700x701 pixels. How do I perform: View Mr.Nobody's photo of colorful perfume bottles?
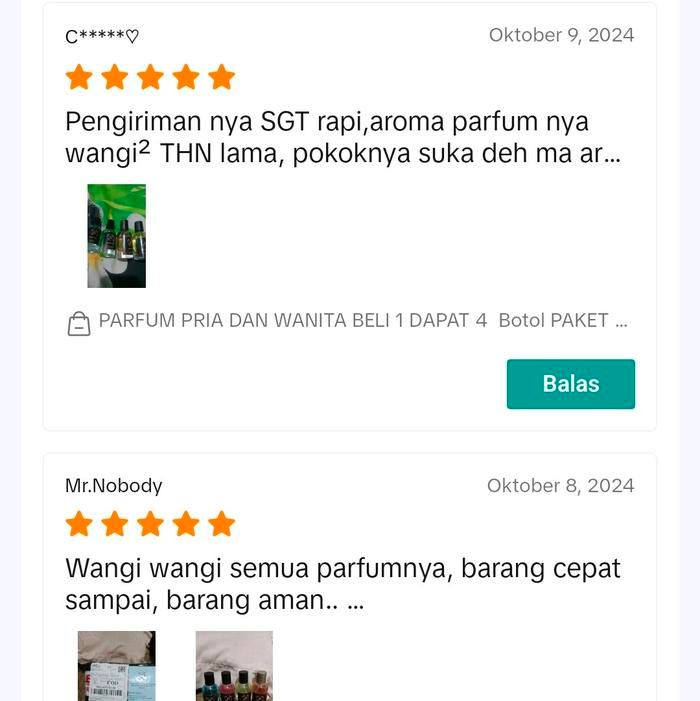(x=234, y=665)
